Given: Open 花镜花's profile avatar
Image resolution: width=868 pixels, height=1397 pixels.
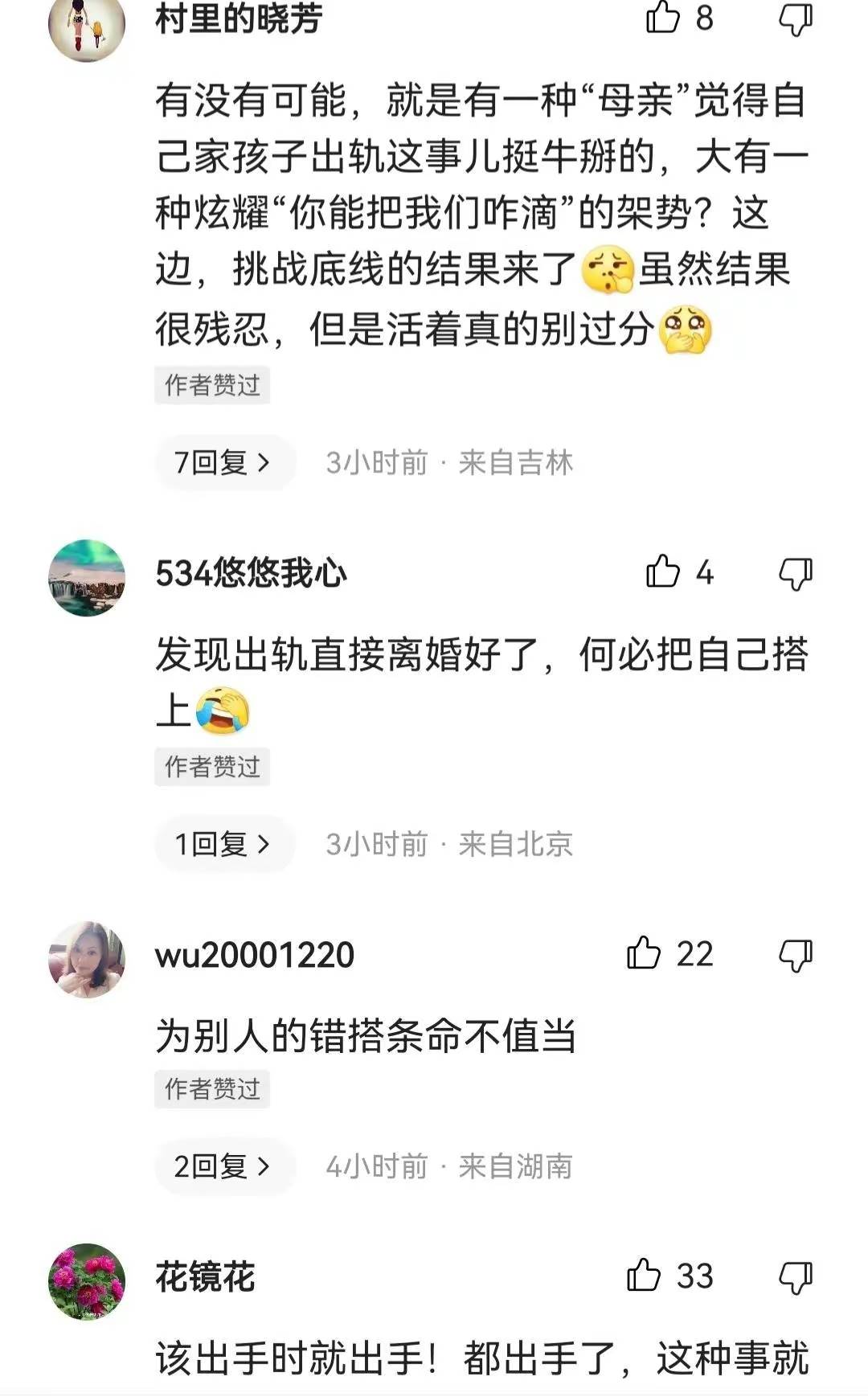Looking at the screenshot, I should (87, 1281).
